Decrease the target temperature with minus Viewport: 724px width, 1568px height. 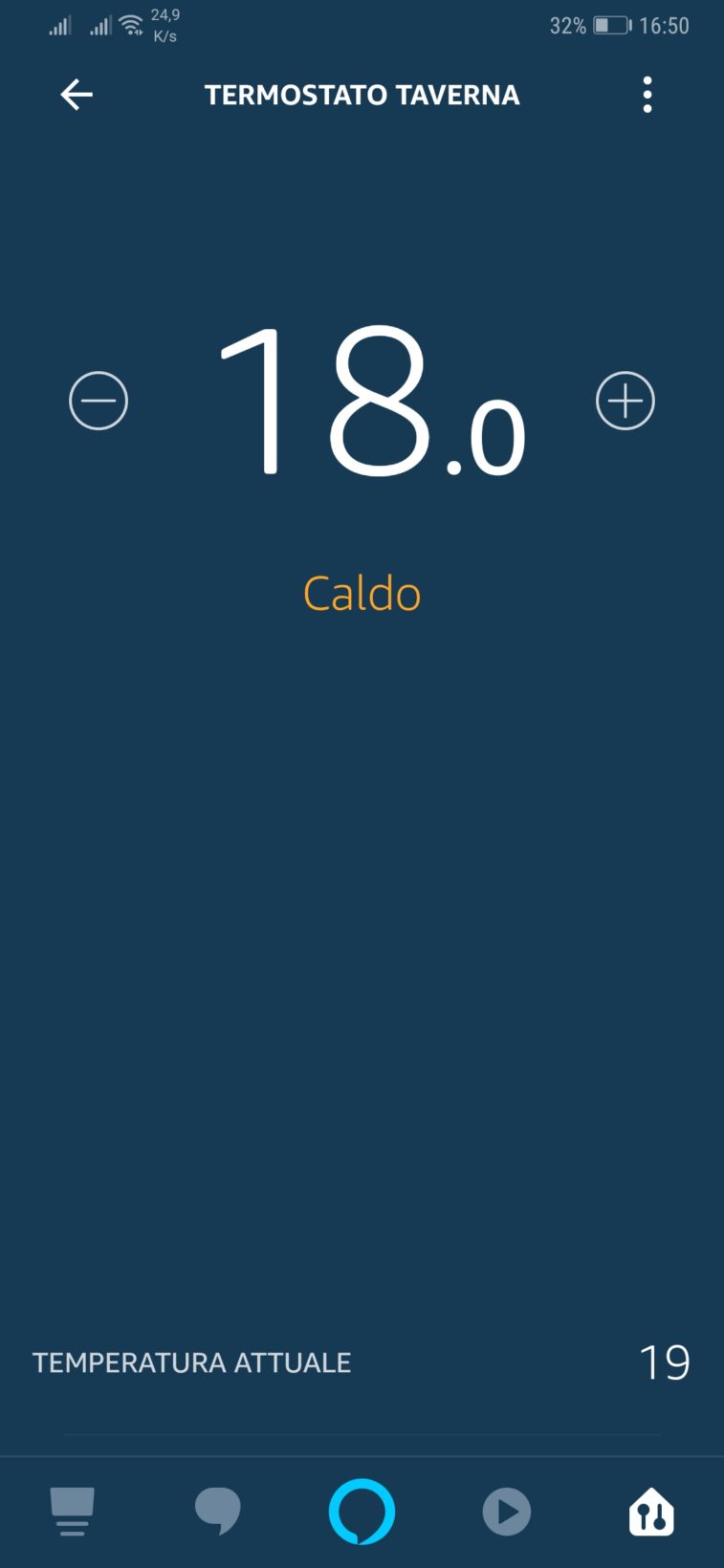[99, 401]
